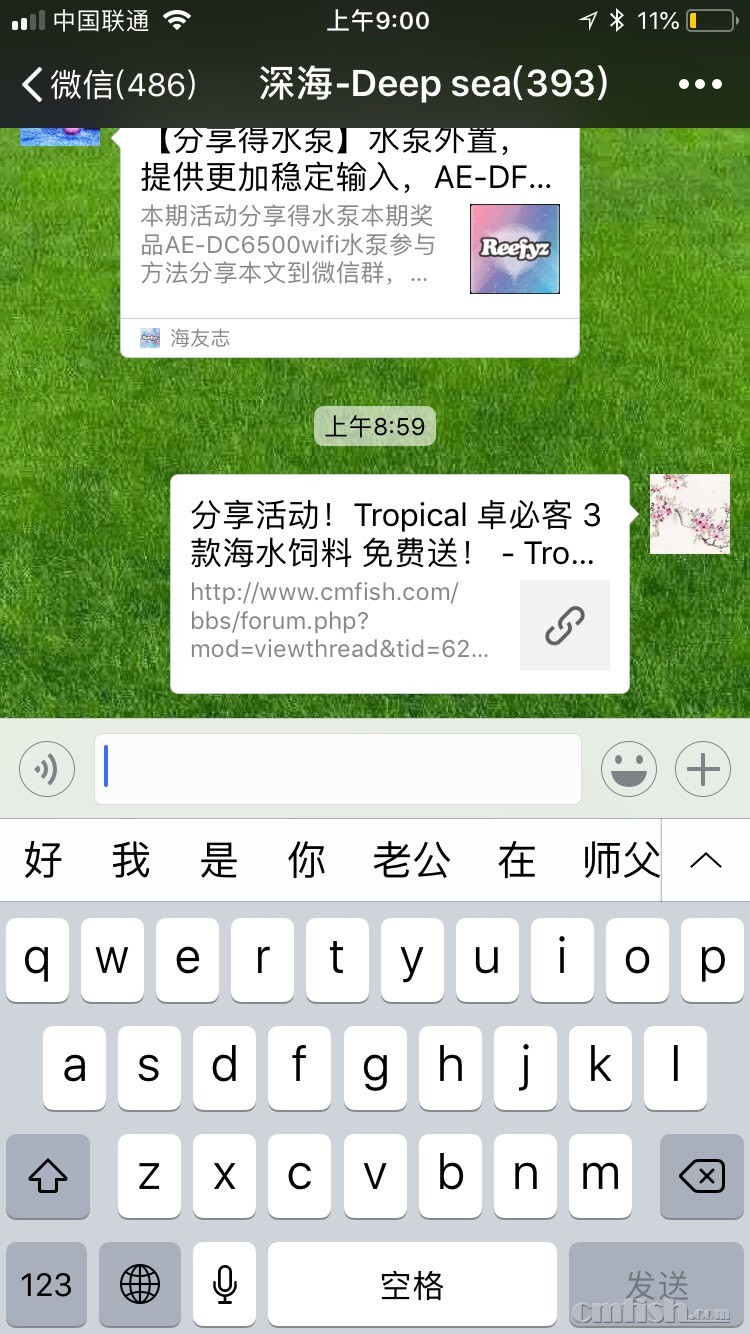Screen dimensions: 750x1334
Task: Open the group chat options menu
Action: pyautogui.click(x=700, y=84)
